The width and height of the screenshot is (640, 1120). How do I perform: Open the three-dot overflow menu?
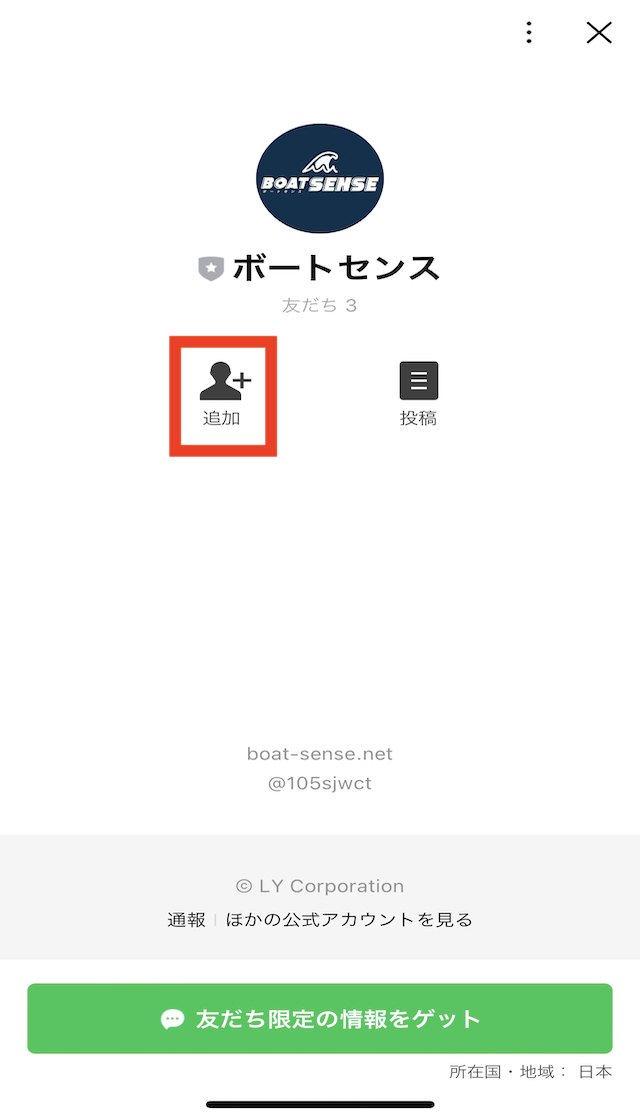click(529, 32)
